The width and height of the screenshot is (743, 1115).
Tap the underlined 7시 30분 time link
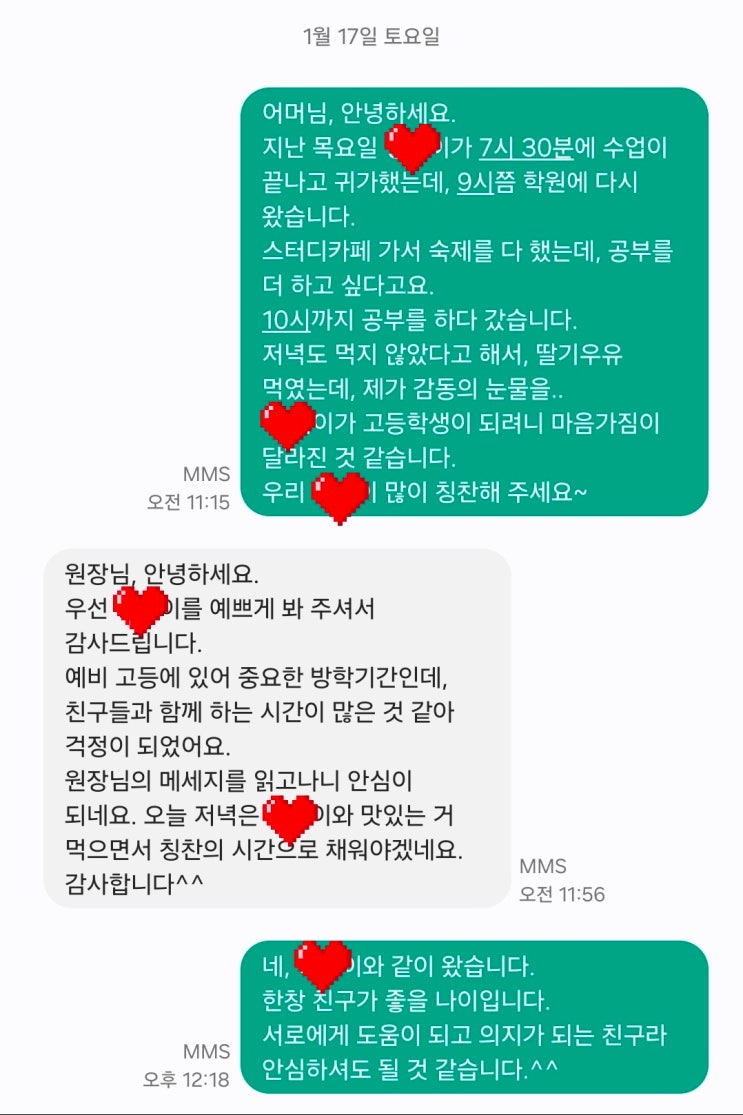pyautogui.click(x=525, y=148)
